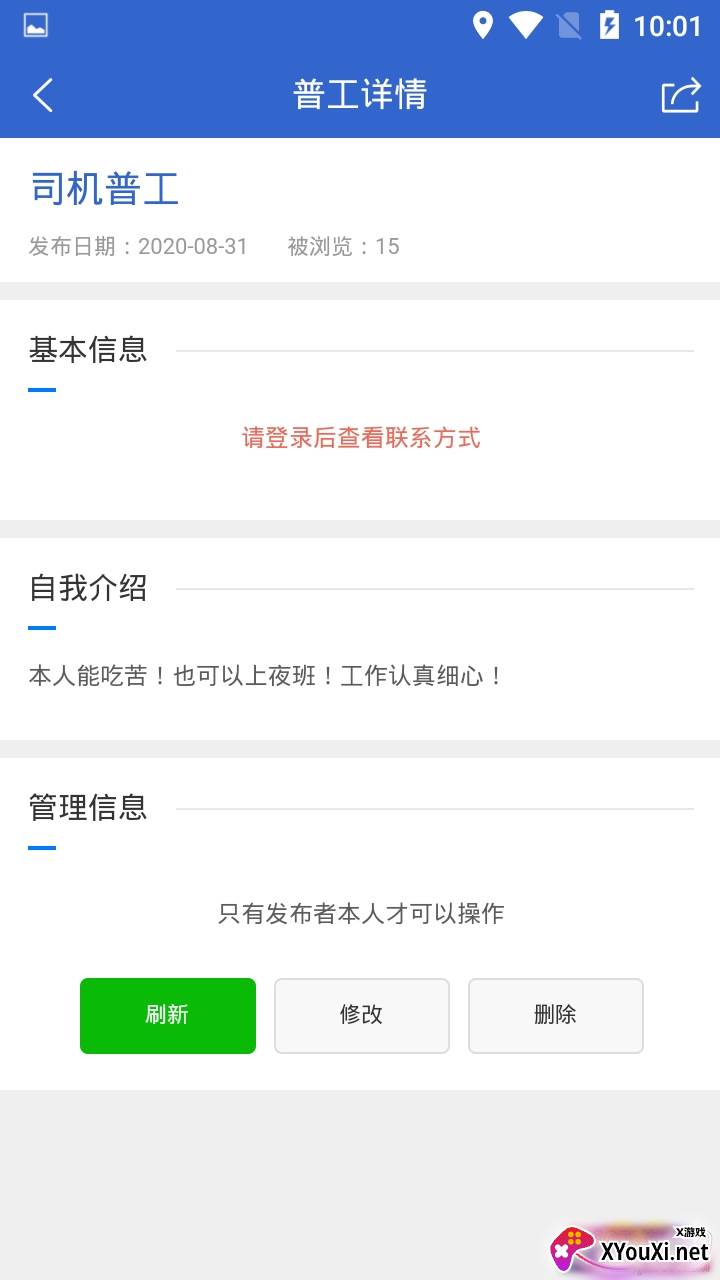The height and width of the screenshot is (1280, 720).
Task: Tap the blue underline marker under 管理信息
Action: [42, 847]
